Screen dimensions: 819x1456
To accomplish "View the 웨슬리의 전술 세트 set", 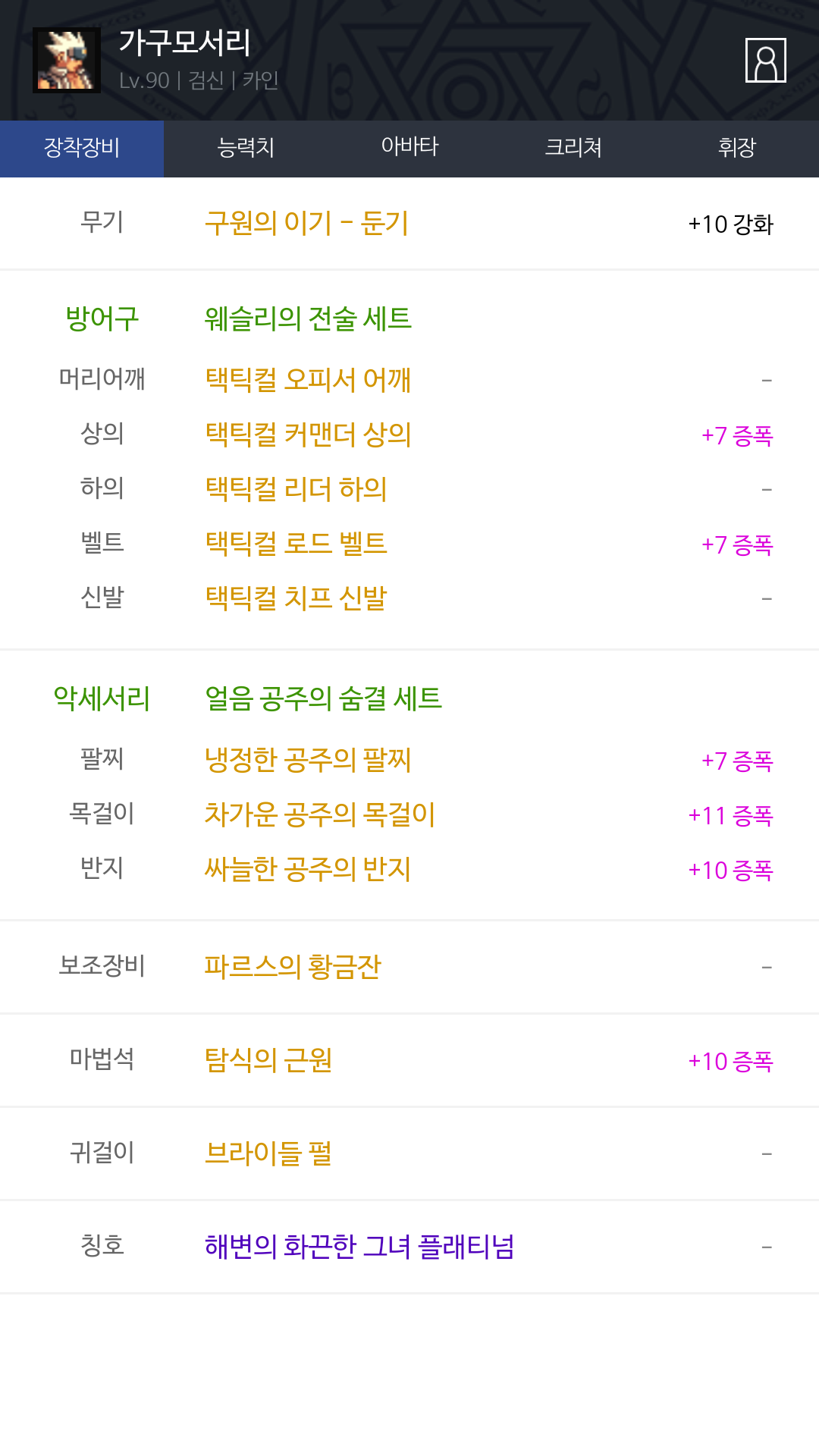I will [308, 318].
